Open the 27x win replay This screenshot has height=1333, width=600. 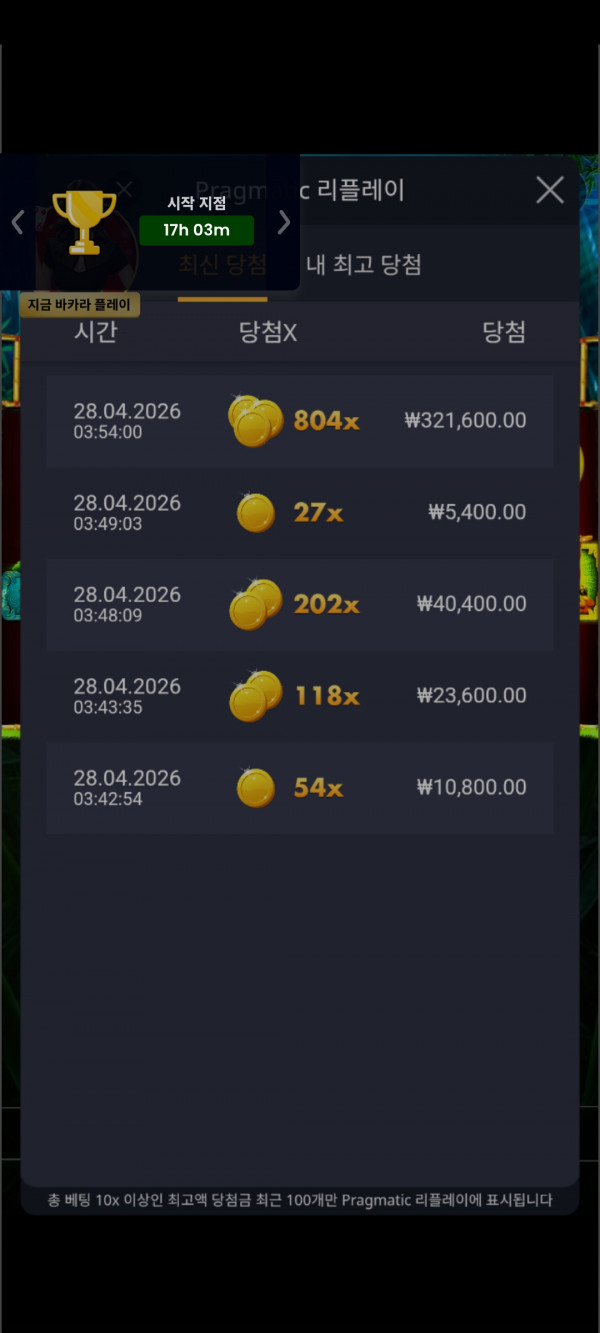300,513
